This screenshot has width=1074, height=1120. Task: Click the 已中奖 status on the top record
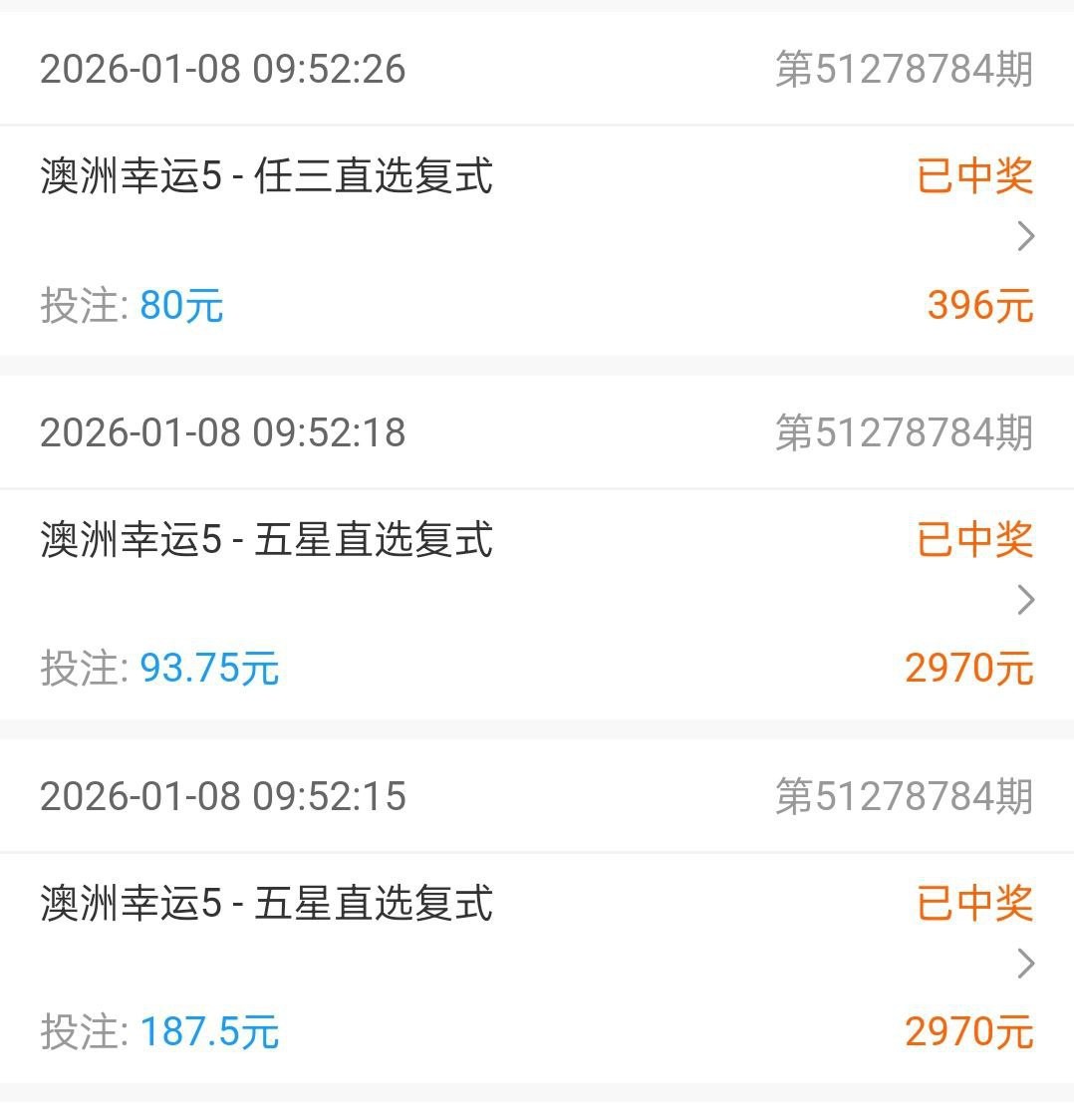point(973,177)
